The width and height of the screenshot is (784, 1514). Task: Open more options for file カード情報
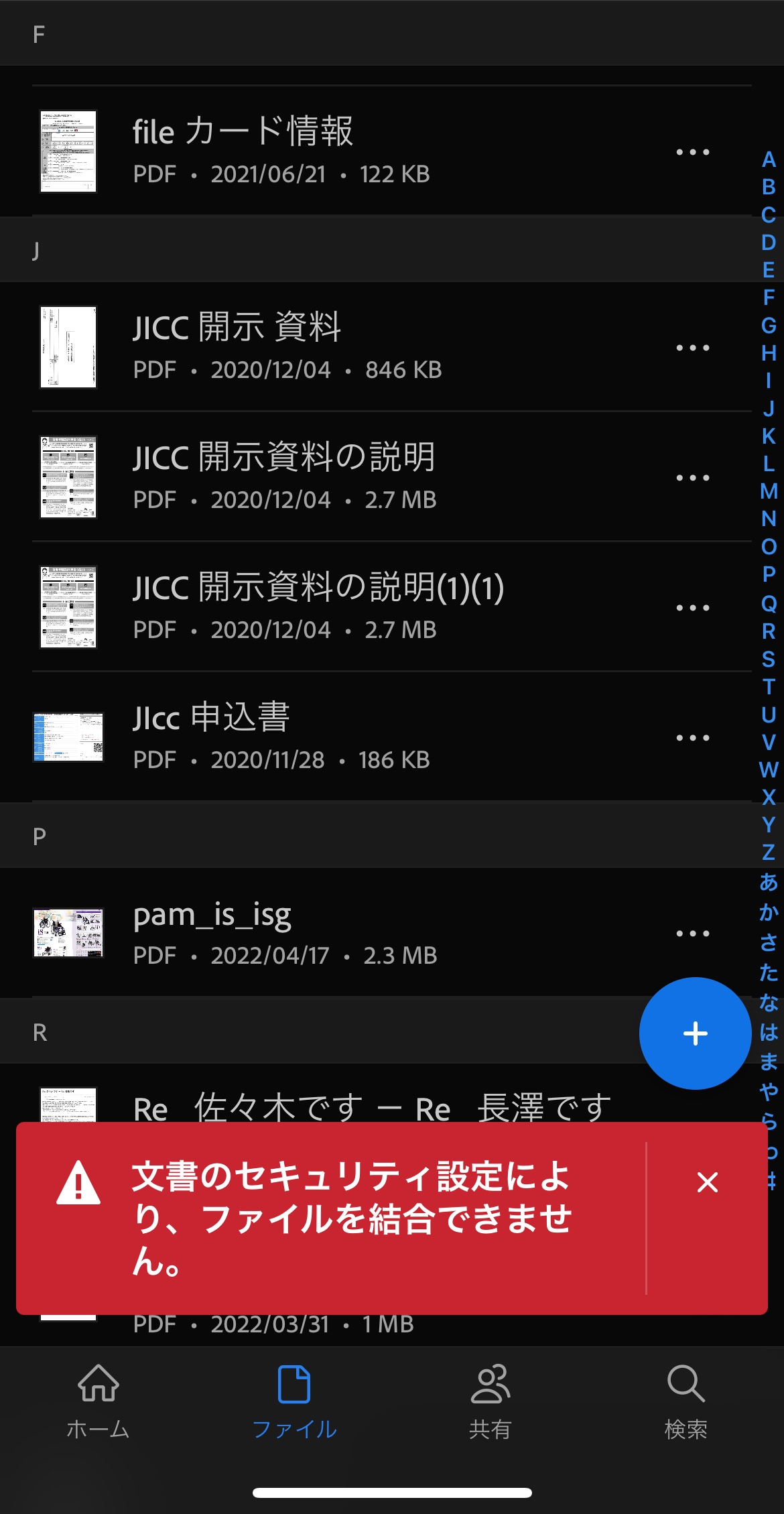tap(692, 152)
